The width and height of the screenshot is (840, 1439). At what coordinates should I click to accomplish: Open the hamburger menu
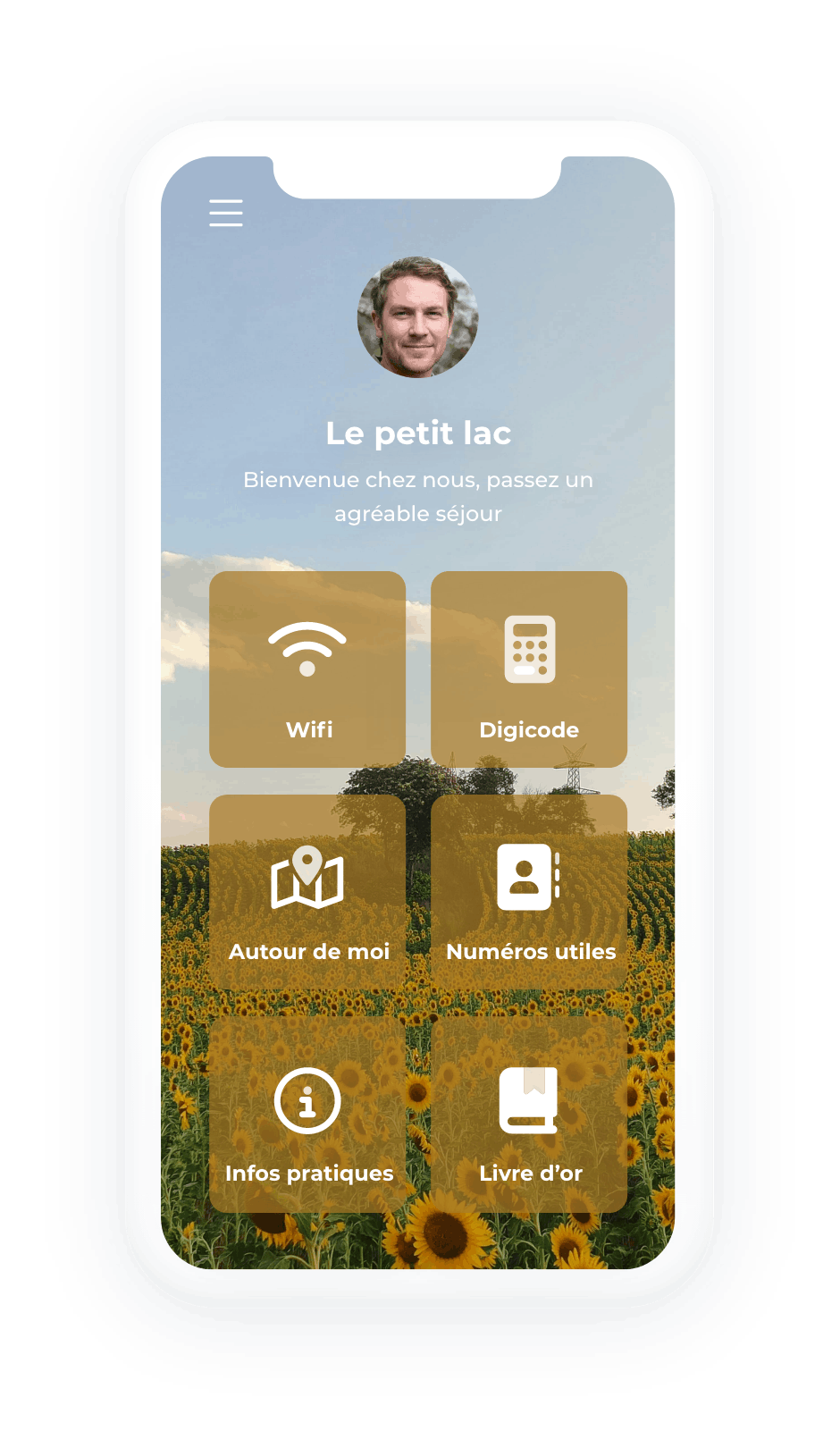(226, 213)
